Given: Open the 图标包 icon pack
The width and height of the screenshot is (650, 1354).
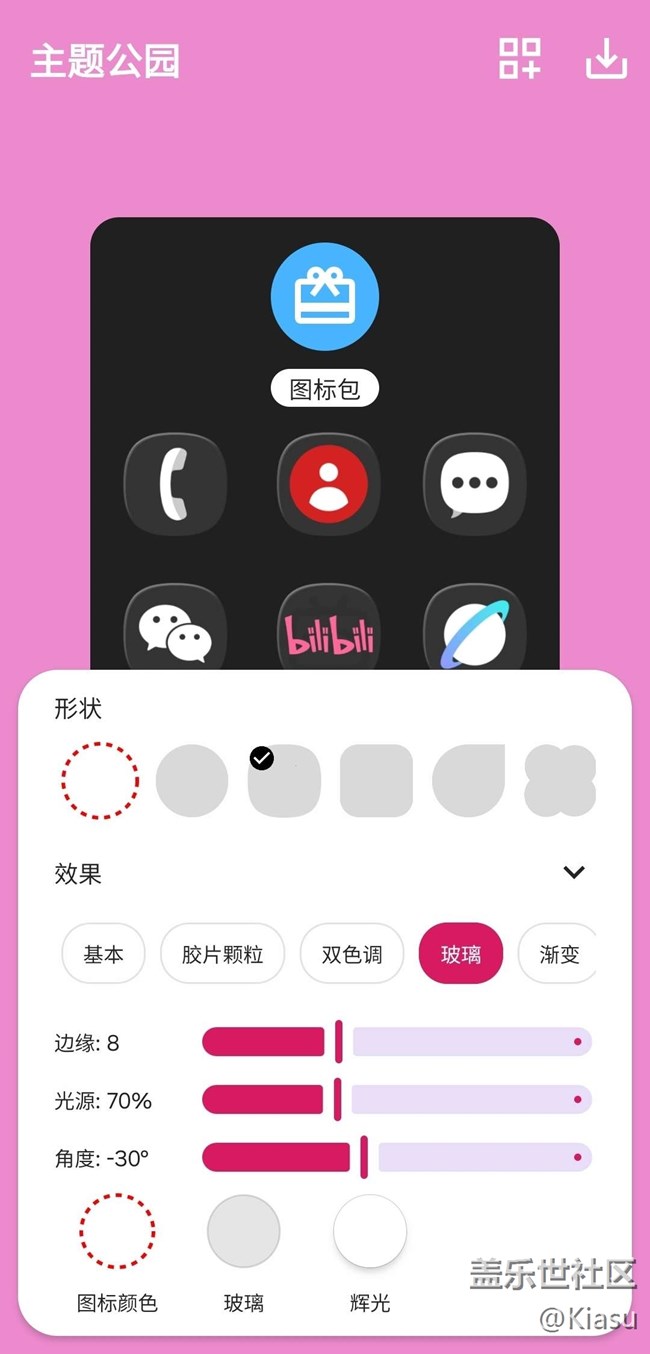Looking at the screenshot, I should pos(325,297).
